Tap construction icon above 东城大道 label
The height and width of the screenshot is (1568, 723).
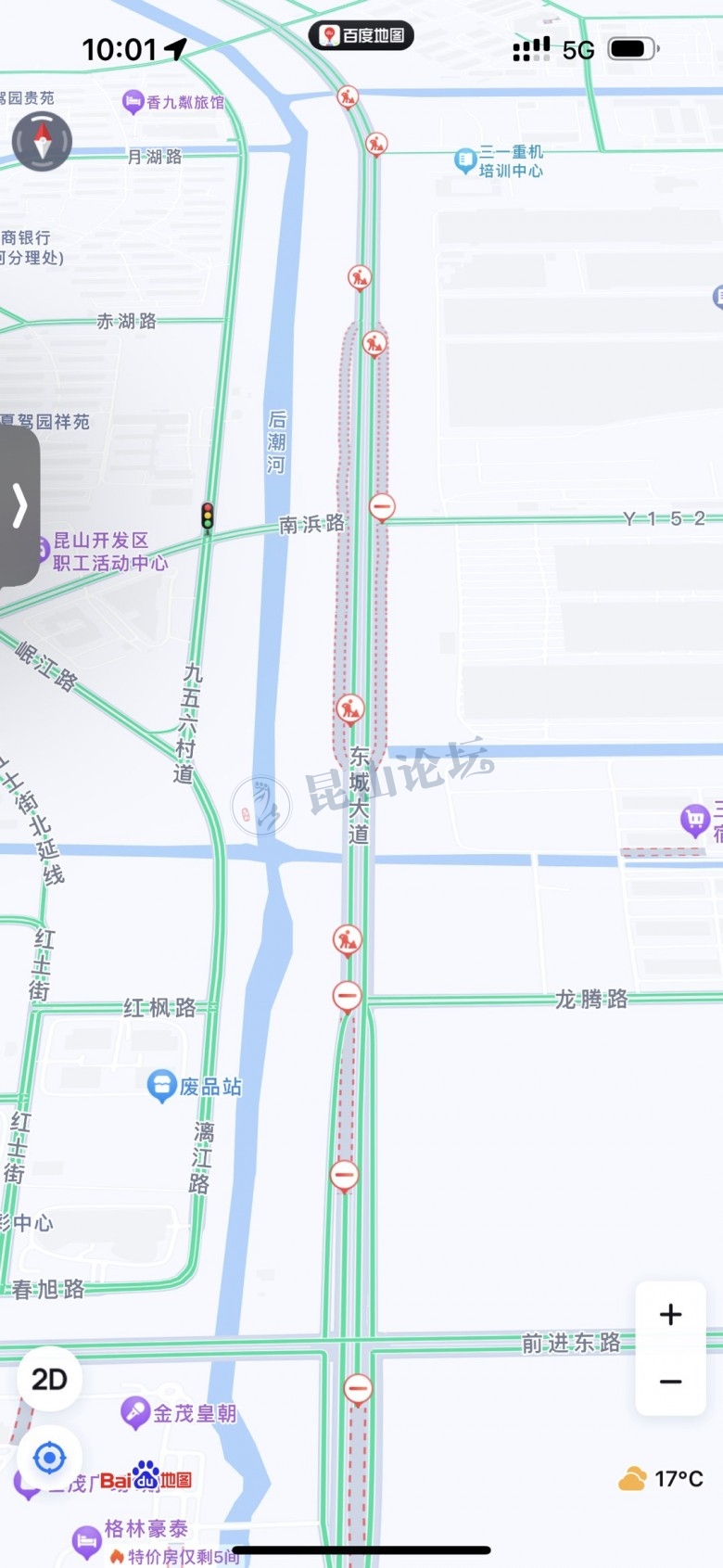[x=349, y=708]
